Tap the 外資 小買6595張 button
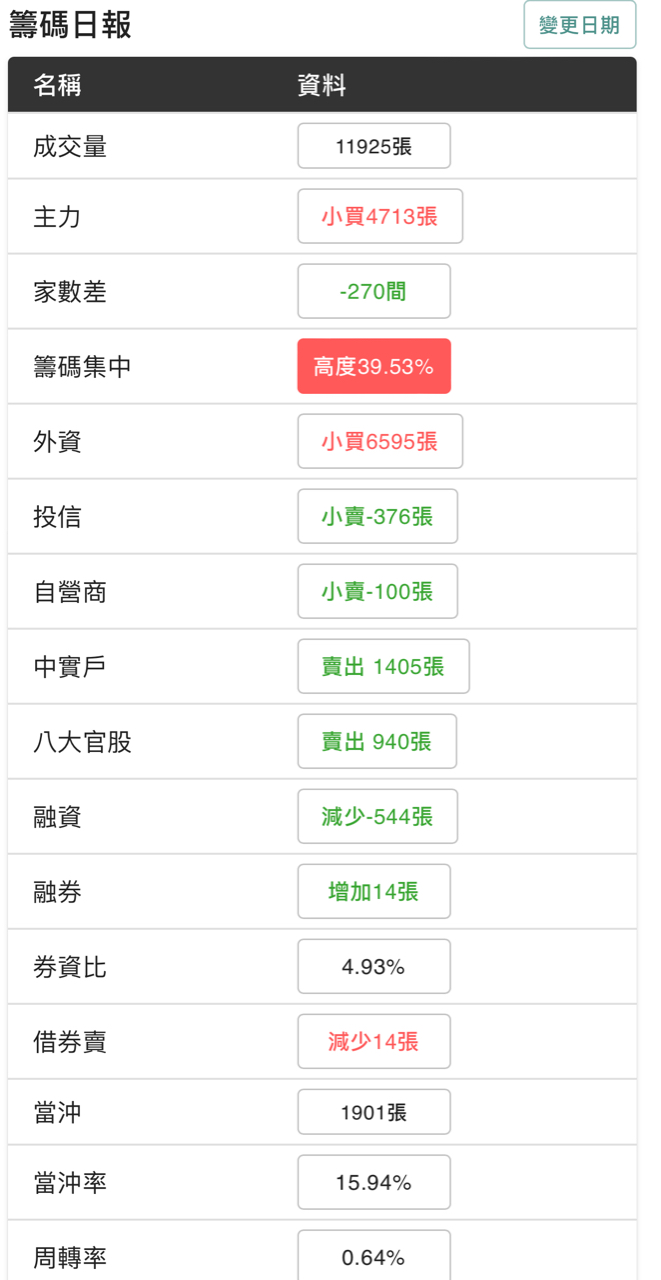This screenshot has height=1280, width=661. 380,441
